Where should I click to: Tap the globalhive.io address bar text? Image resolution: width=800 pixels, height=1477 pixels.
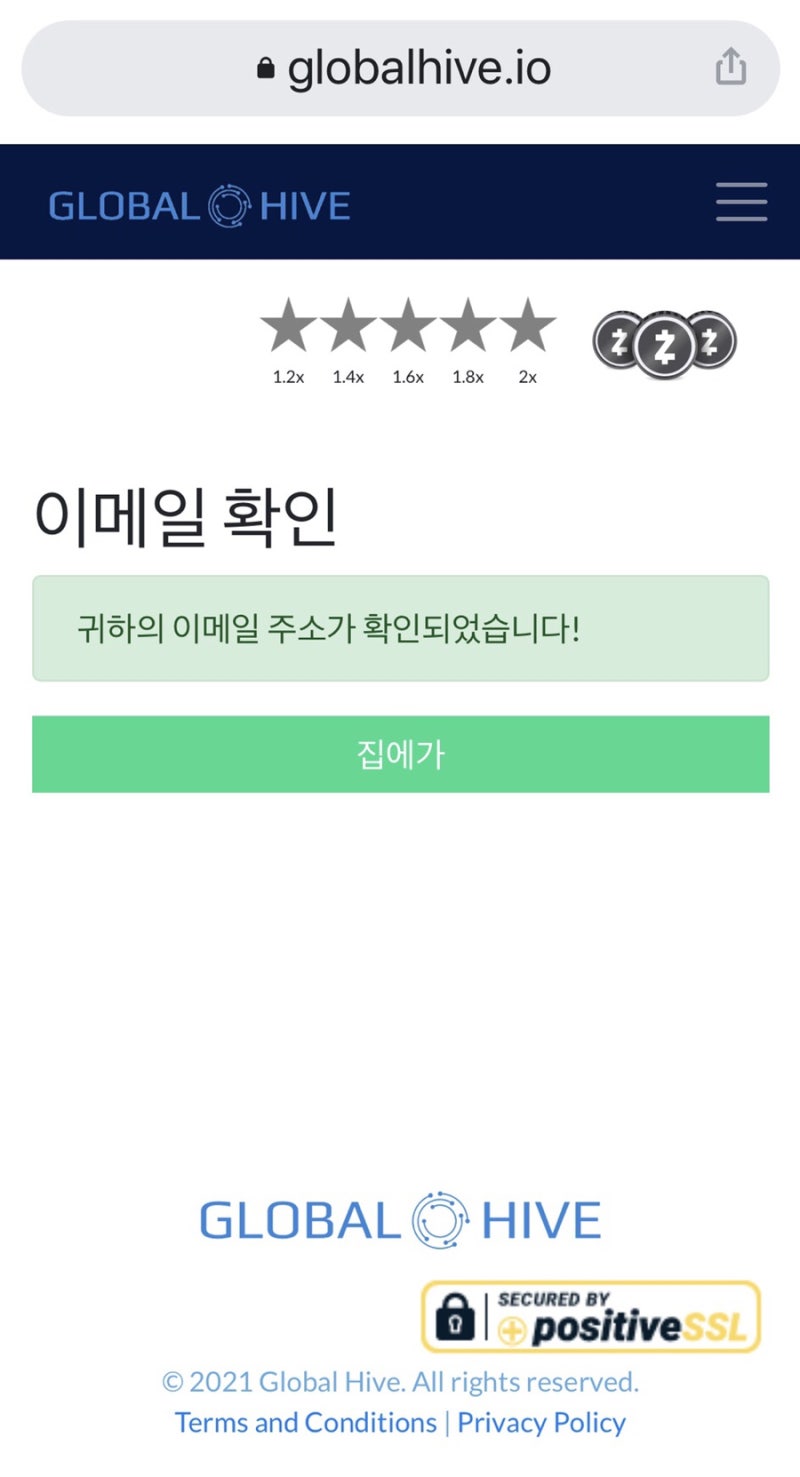(x=417, y=66)
